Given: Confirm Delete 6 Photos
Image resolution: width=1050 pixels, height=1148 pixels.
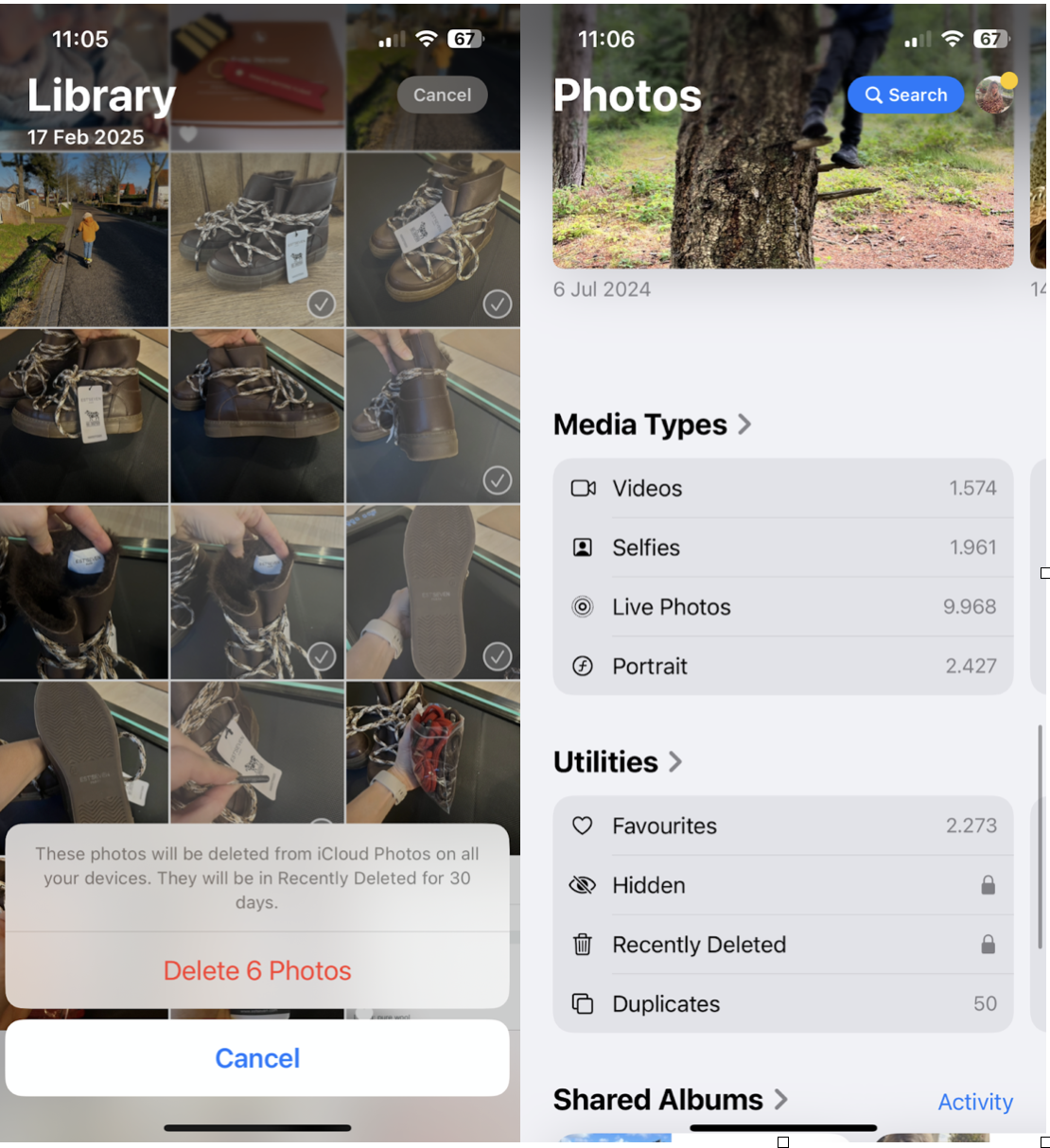Looking at the screenshot, I should pos(257,970).
